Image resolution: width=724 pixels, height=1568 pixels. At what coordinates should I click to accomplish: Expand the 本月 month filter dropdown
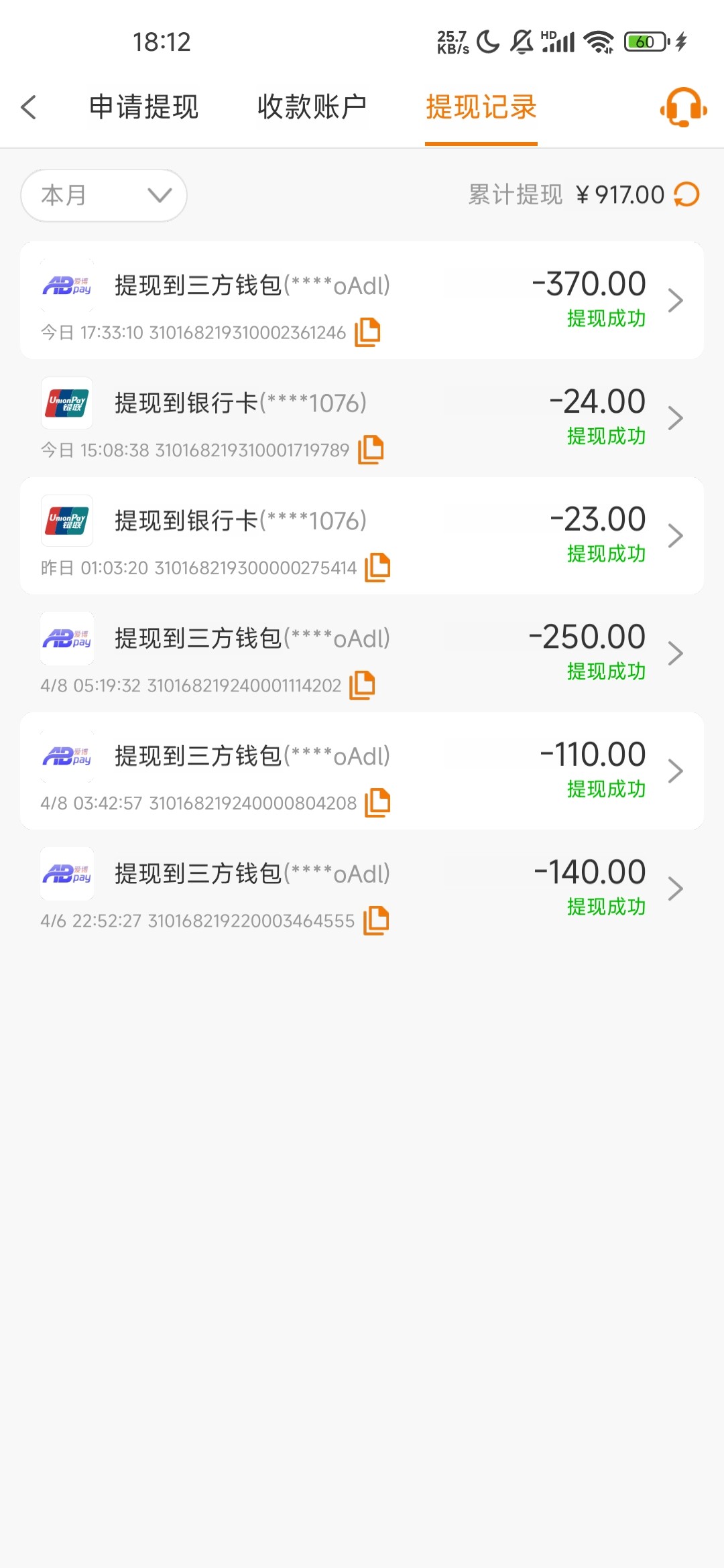[x=104, y=195]
